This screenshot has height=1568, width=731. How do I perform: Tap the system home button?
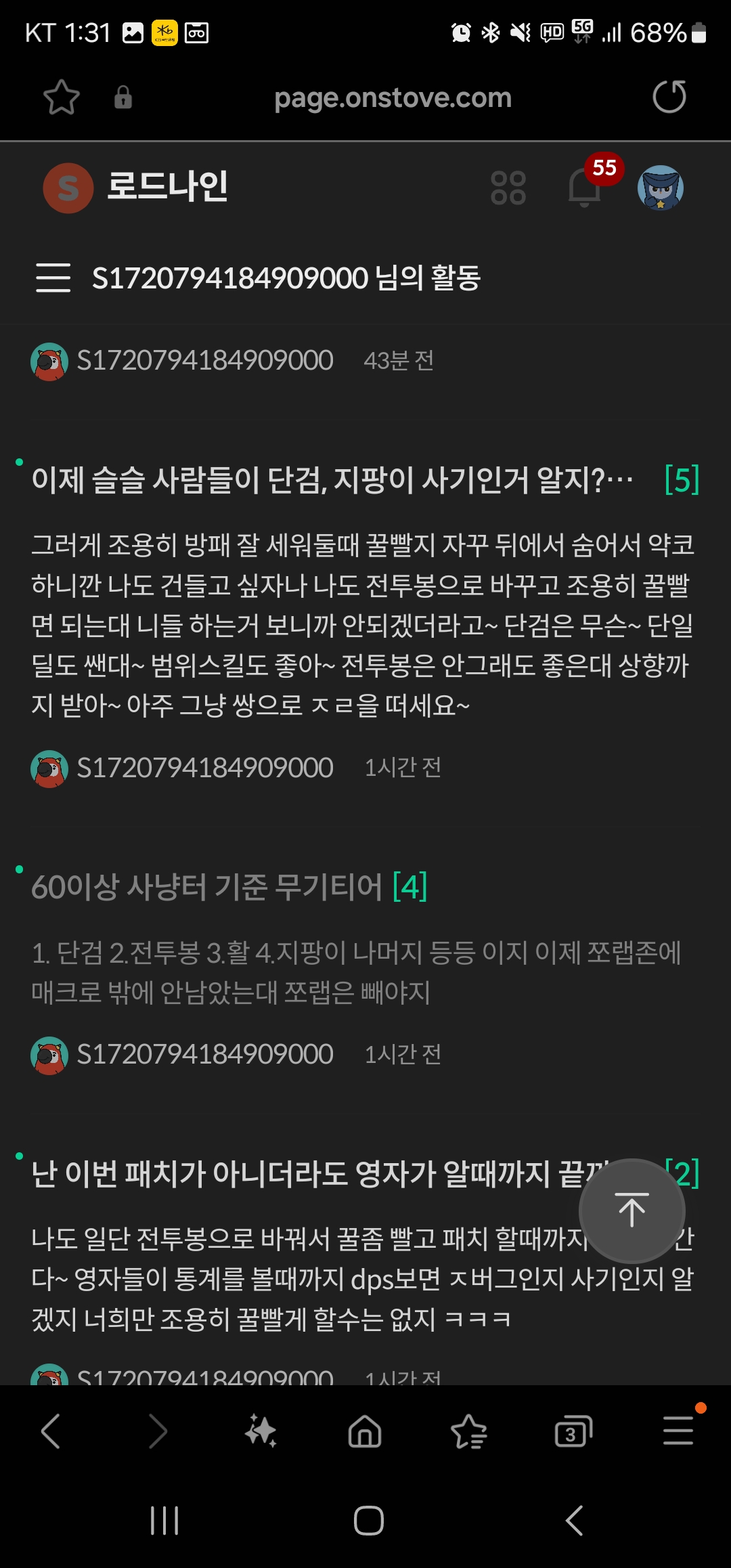click(368, 1521)
